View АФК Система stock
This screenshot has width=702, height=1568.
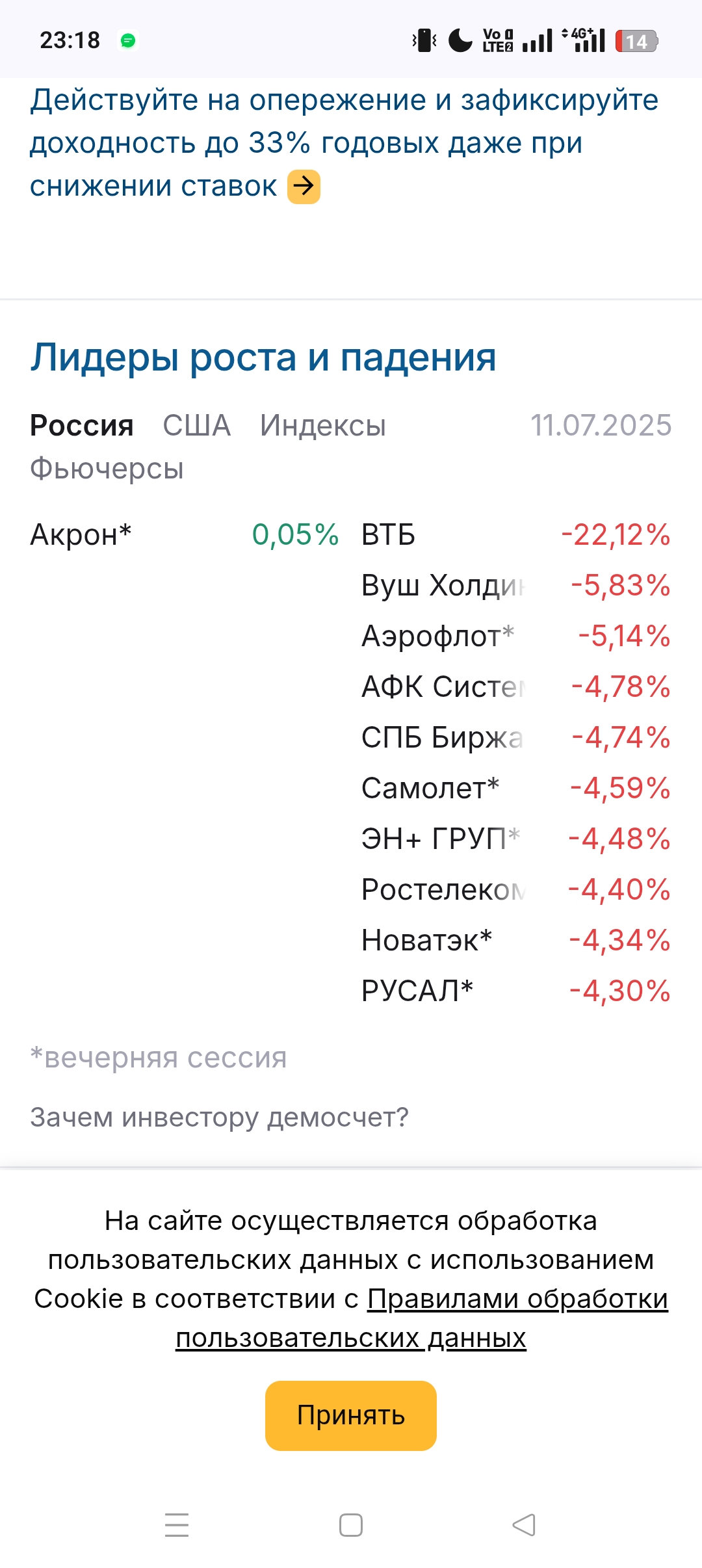click(442, 687)
